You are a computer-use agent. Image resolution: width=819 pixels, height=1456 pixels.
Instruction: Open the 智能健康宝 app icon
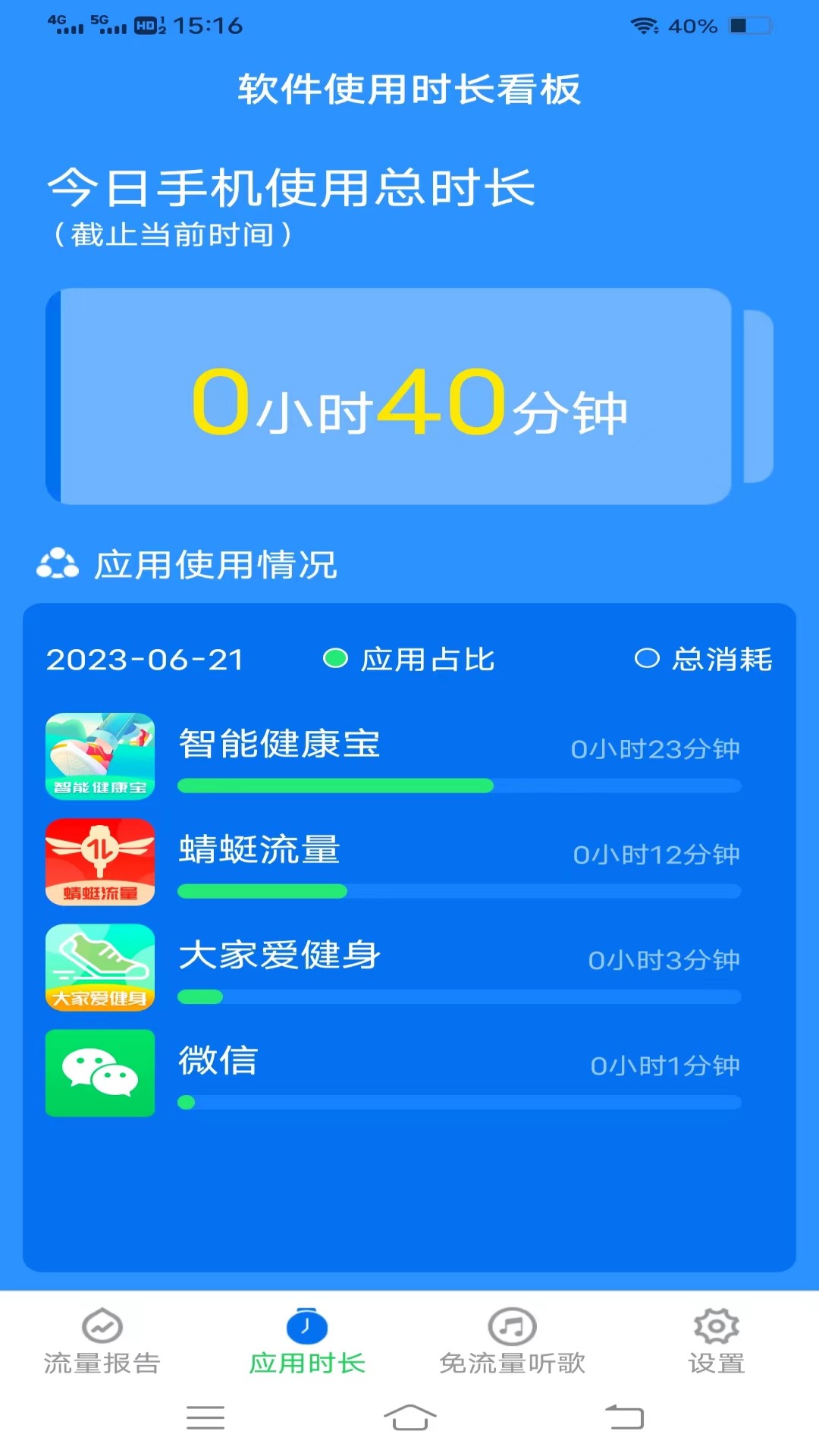(99, 756)
